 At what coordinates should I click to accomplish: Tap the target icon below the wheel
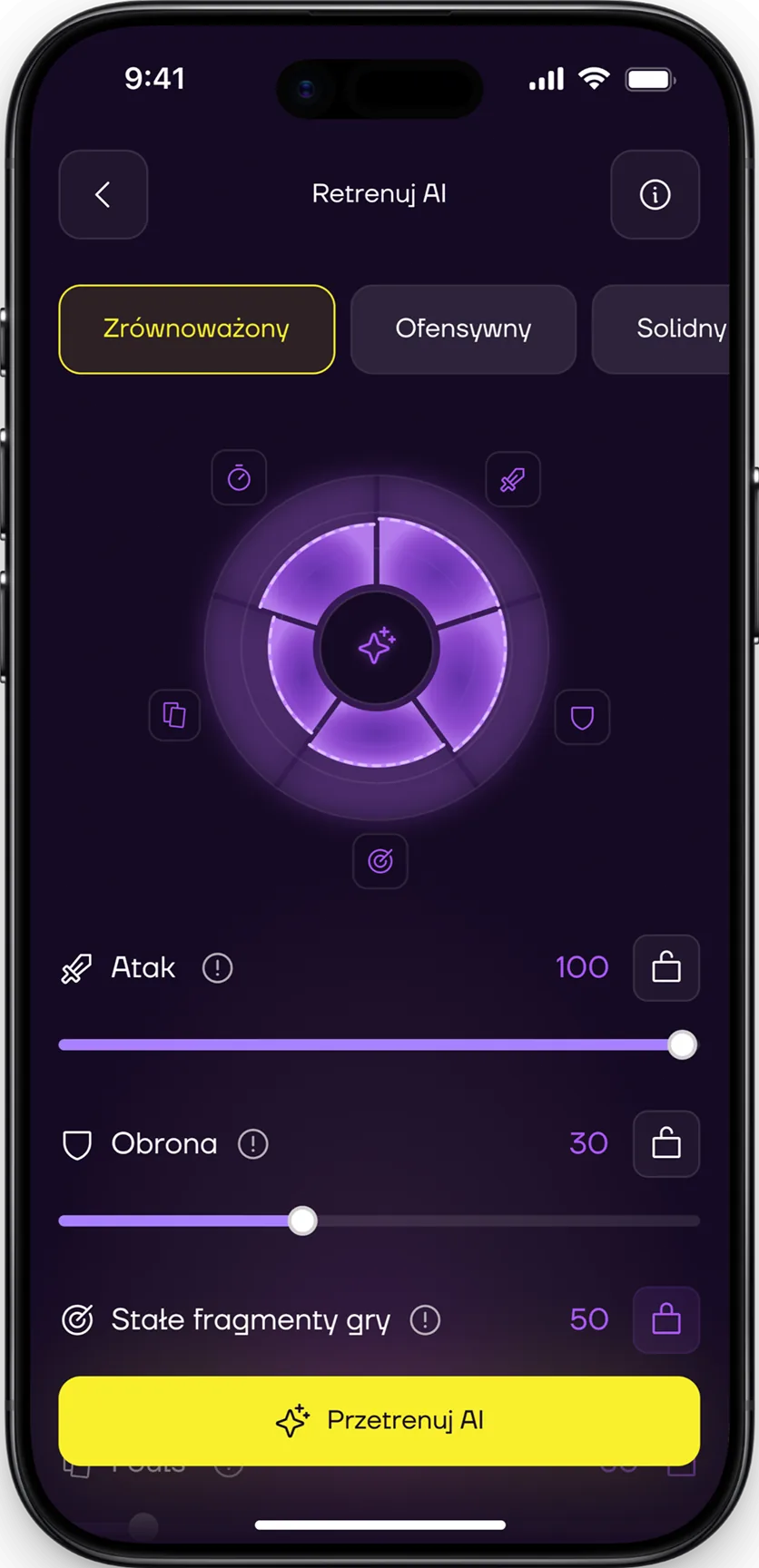(x=380, y=860)
